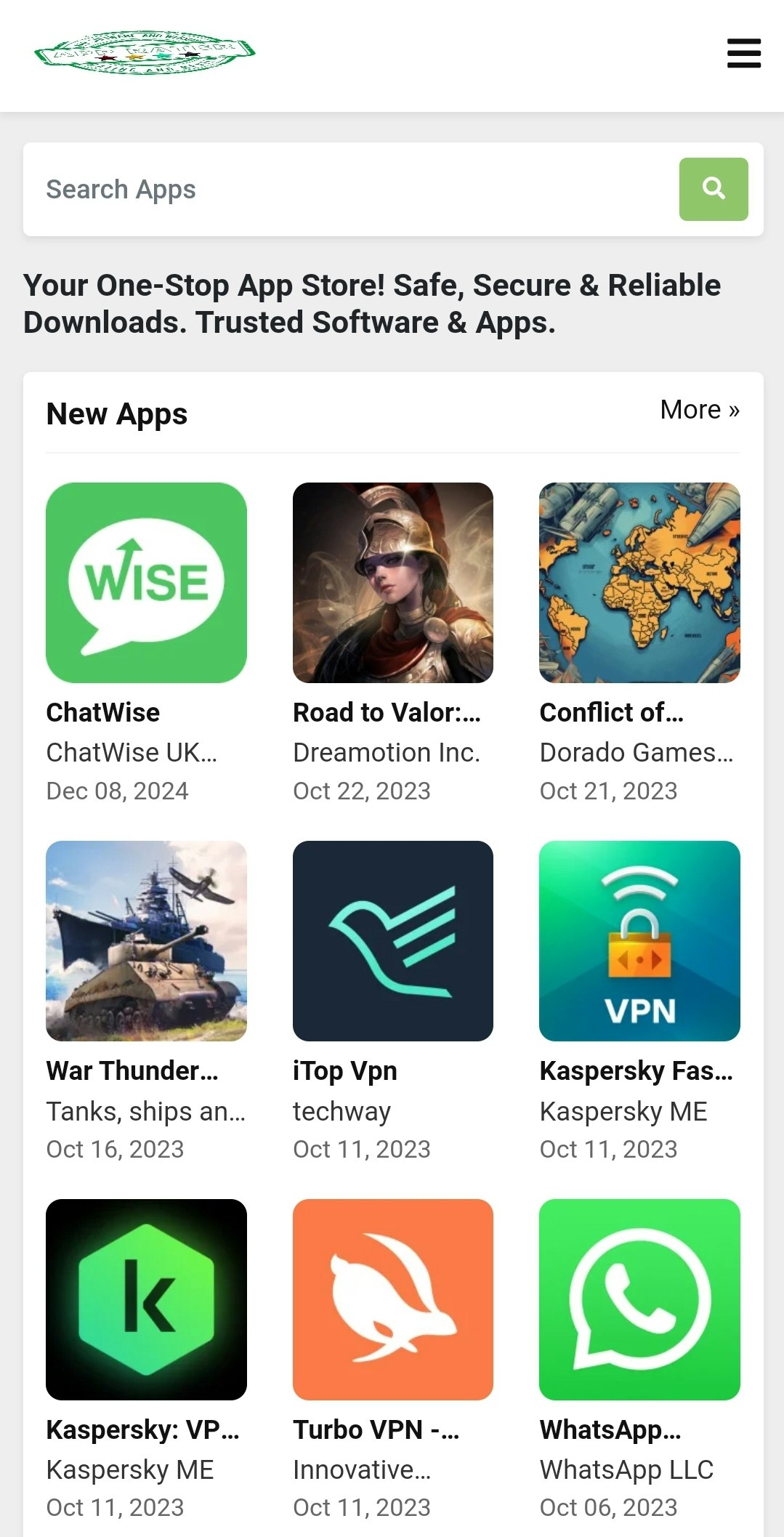784x1537 pixels.
Task: Select the iTop Vpn app
Action: 392,941
